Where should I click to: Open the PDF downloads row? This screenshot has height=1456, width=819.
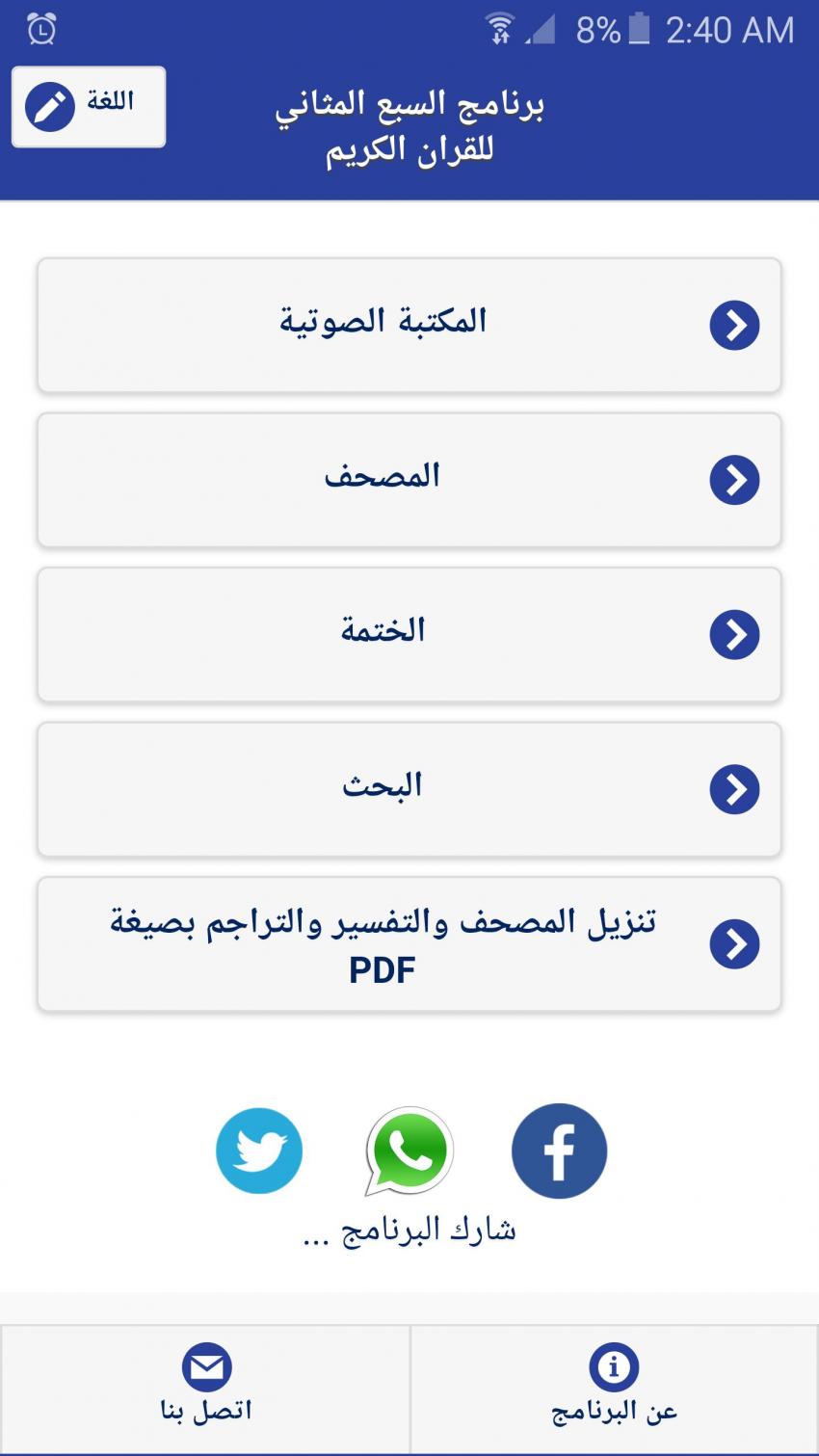[x=409, y=943]
